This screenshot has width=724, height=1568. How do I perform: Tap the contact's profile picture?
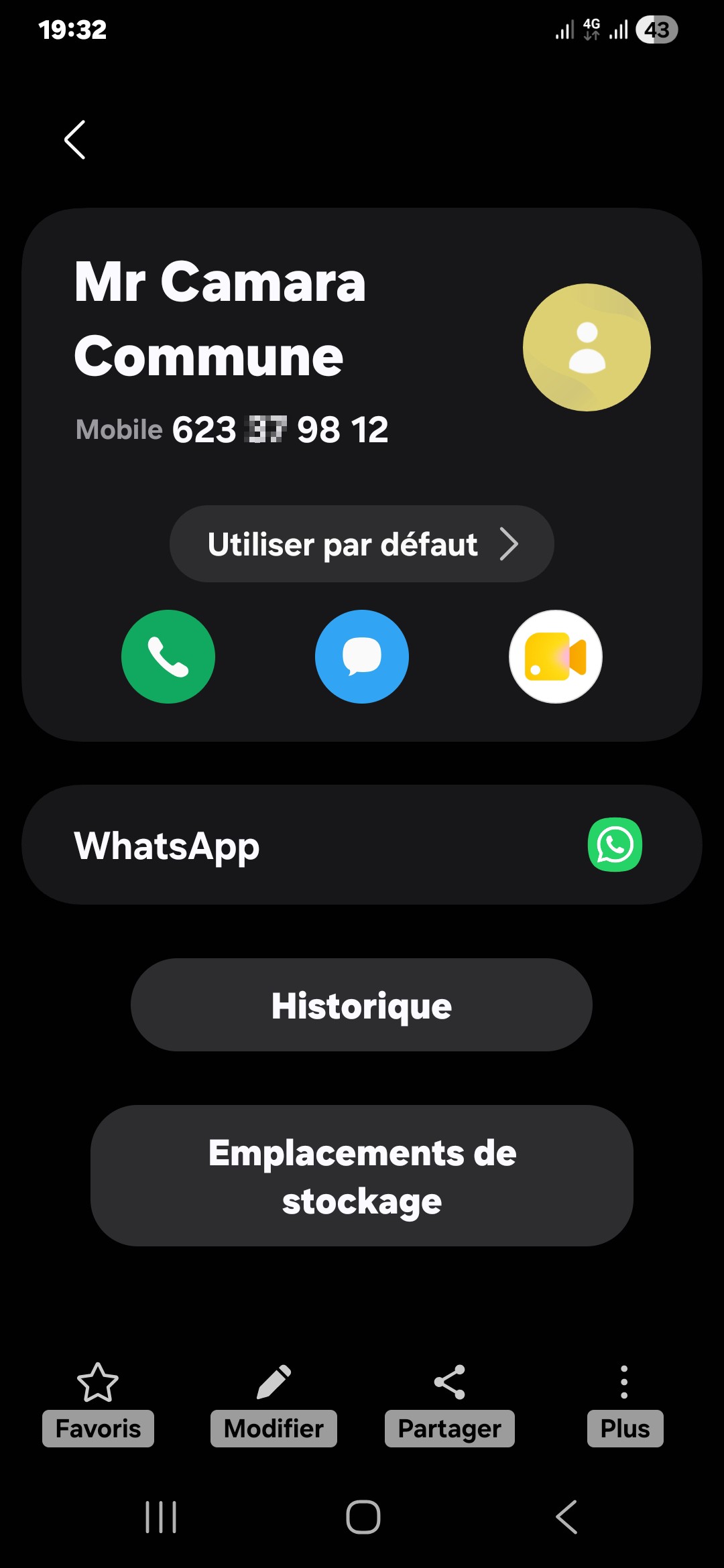(587, 347)
